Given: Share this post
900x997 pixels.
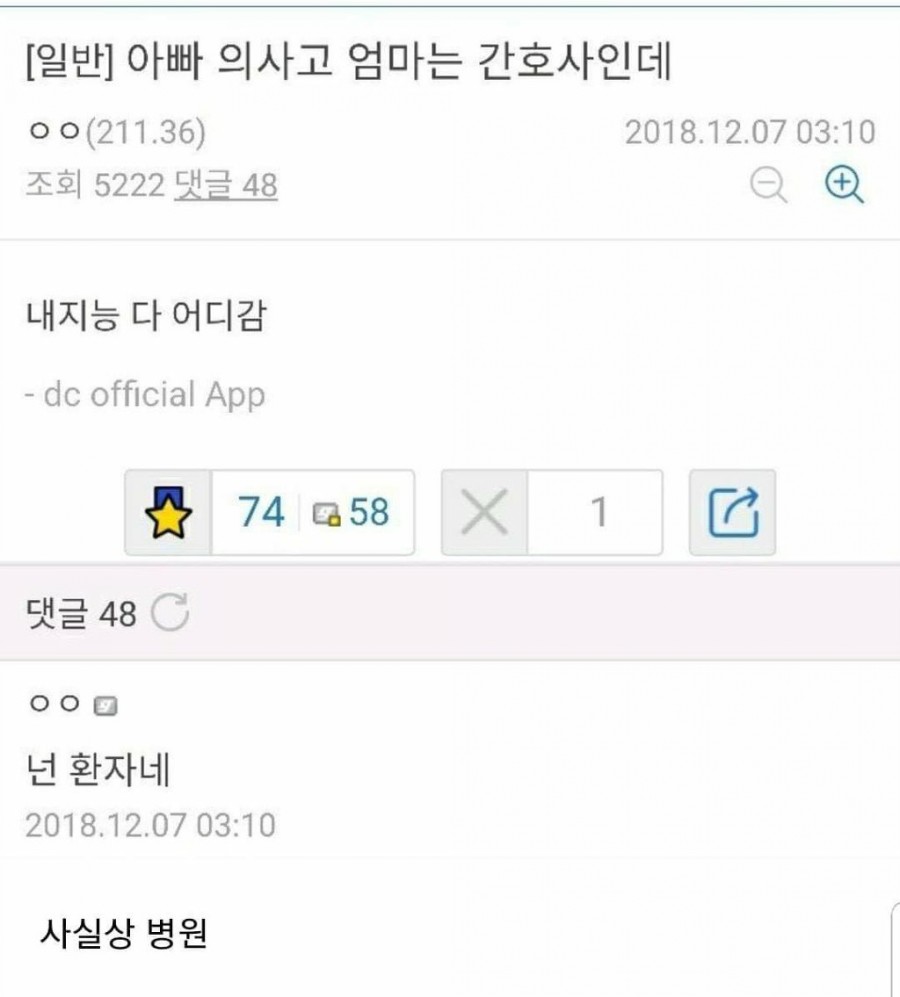Looking at the screenshot, I should (733, 513).
